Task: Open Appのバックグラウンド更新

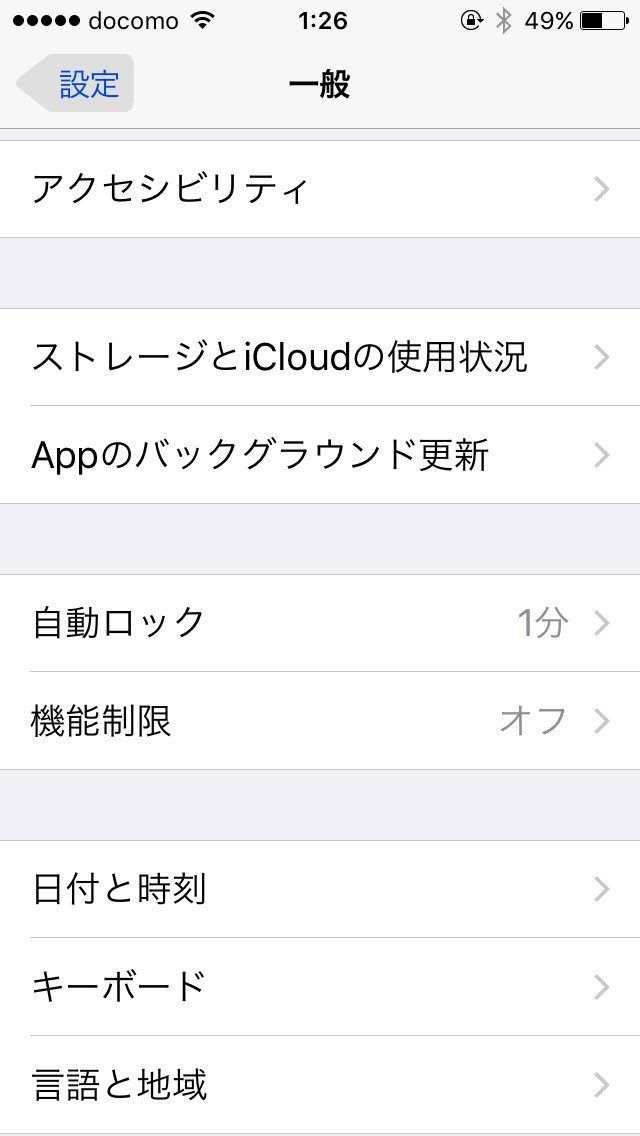Action: [x=320, y=455]
